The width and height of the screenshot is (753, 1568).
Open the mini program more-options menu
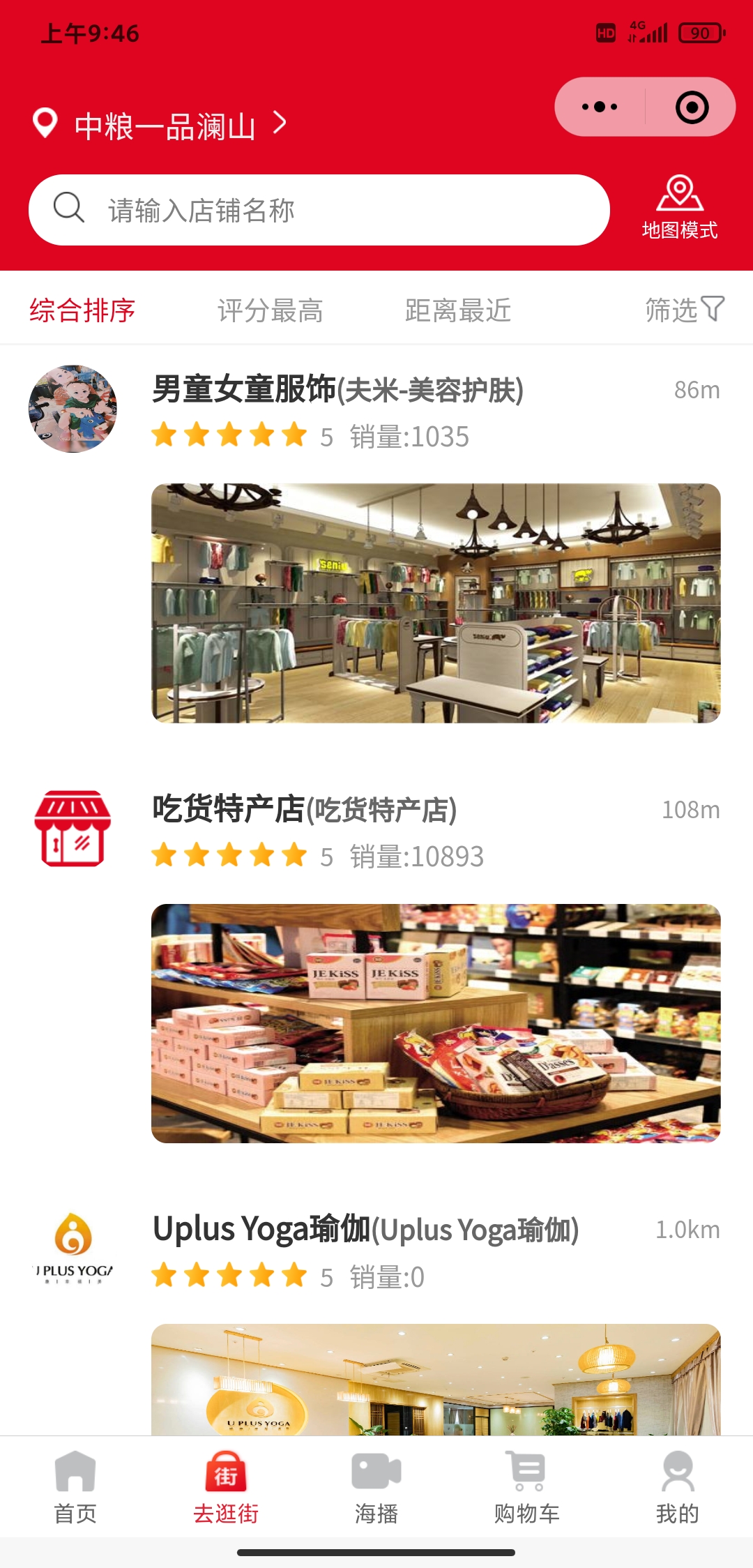pyautogui.click(x=600, y=107)
